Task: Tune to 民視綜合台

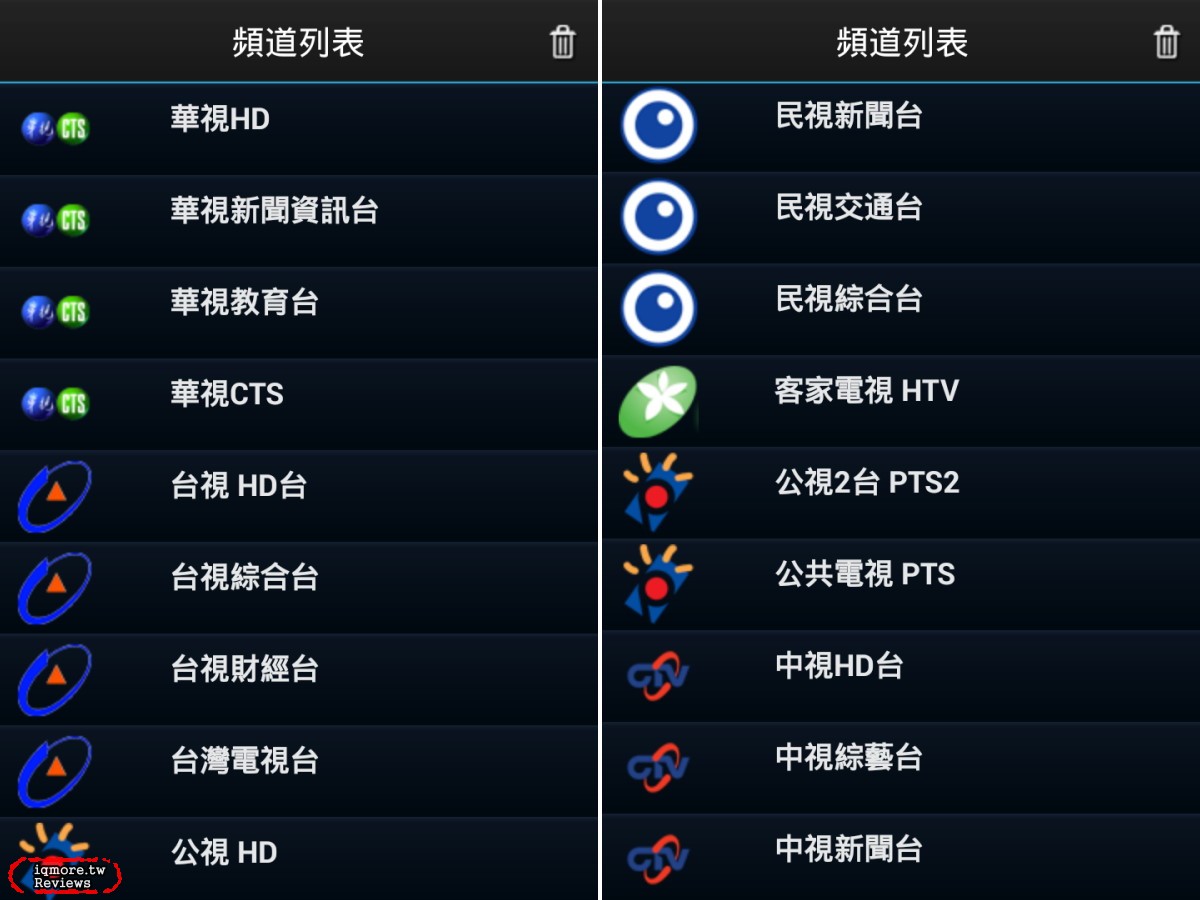Action: (848, 300)
